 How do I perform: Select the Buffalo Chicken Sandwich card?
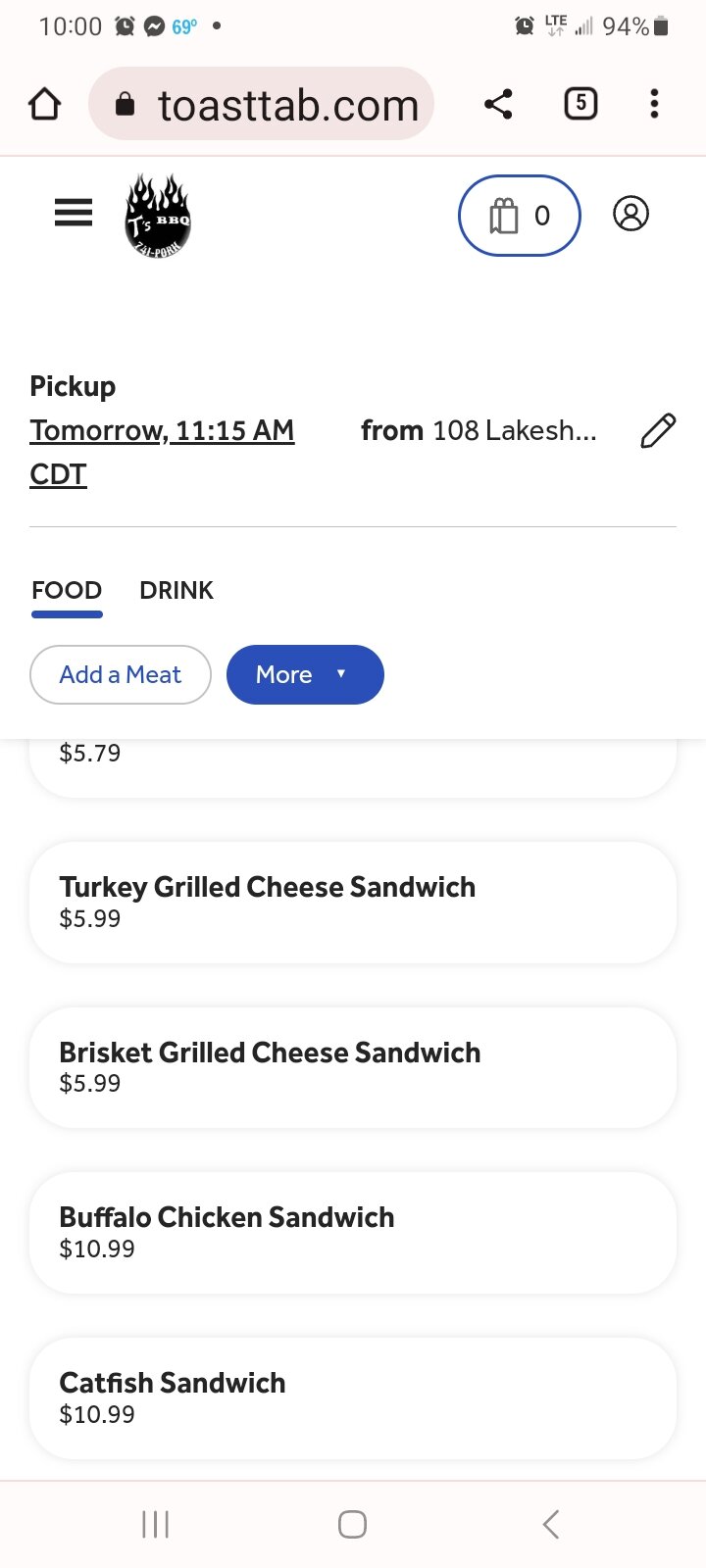[x=353, y=1232]
